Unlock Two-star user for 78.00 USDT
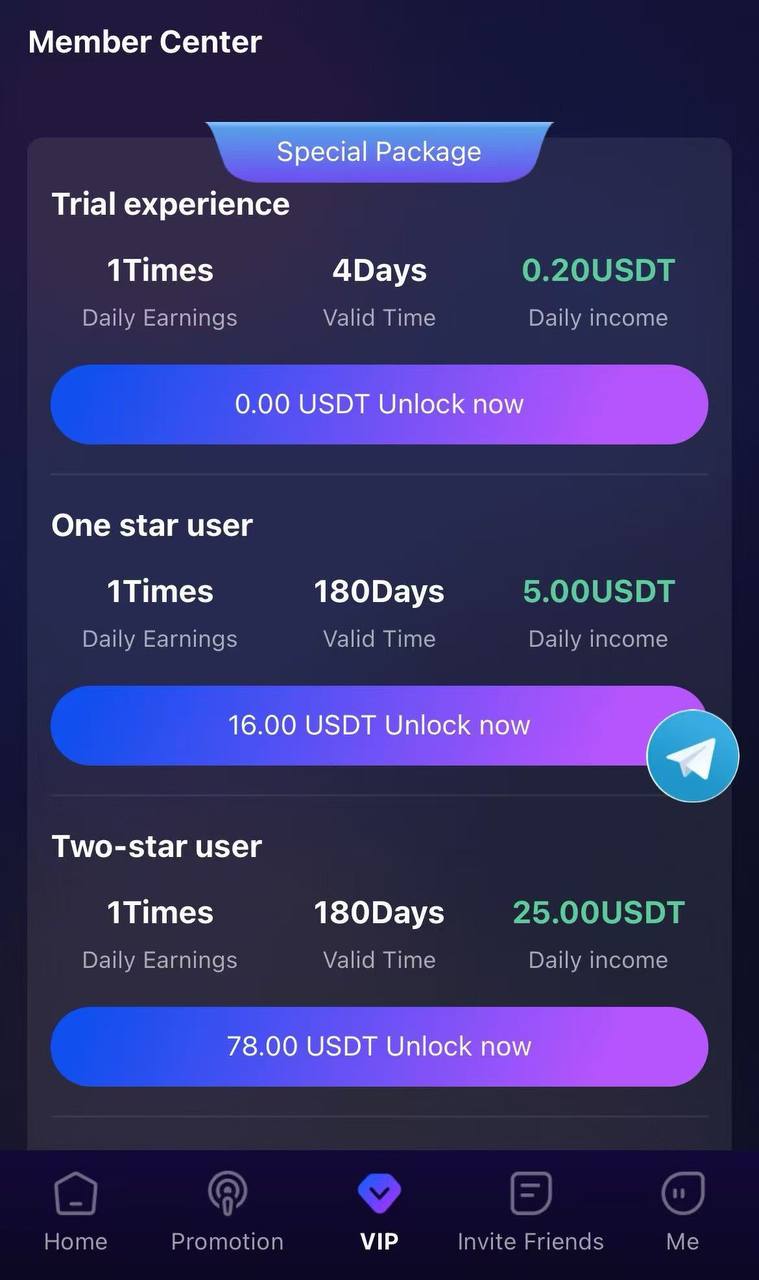The image size is (759, 1280). coord(379,1046)
